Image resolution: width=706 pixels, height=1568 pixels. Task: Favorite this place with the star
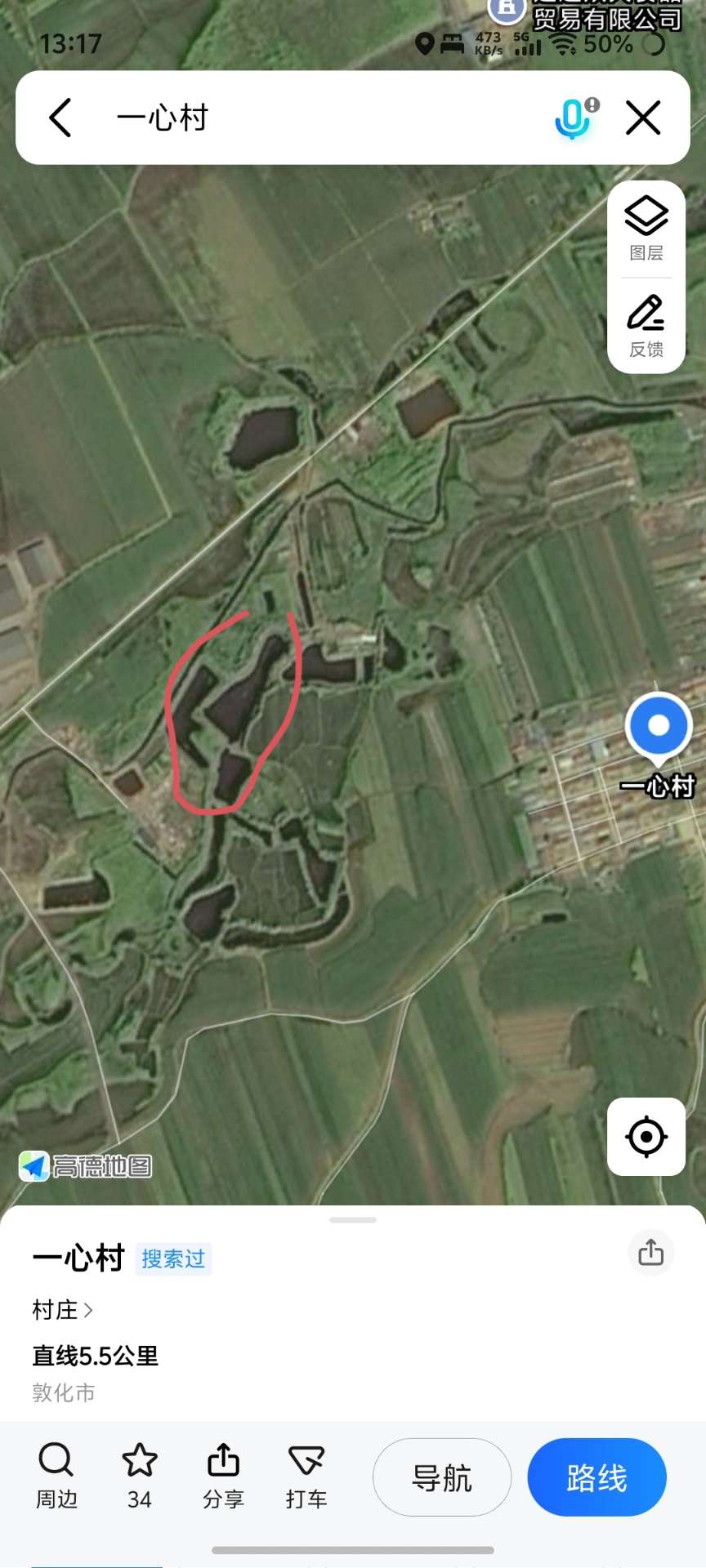(140, 1475)
